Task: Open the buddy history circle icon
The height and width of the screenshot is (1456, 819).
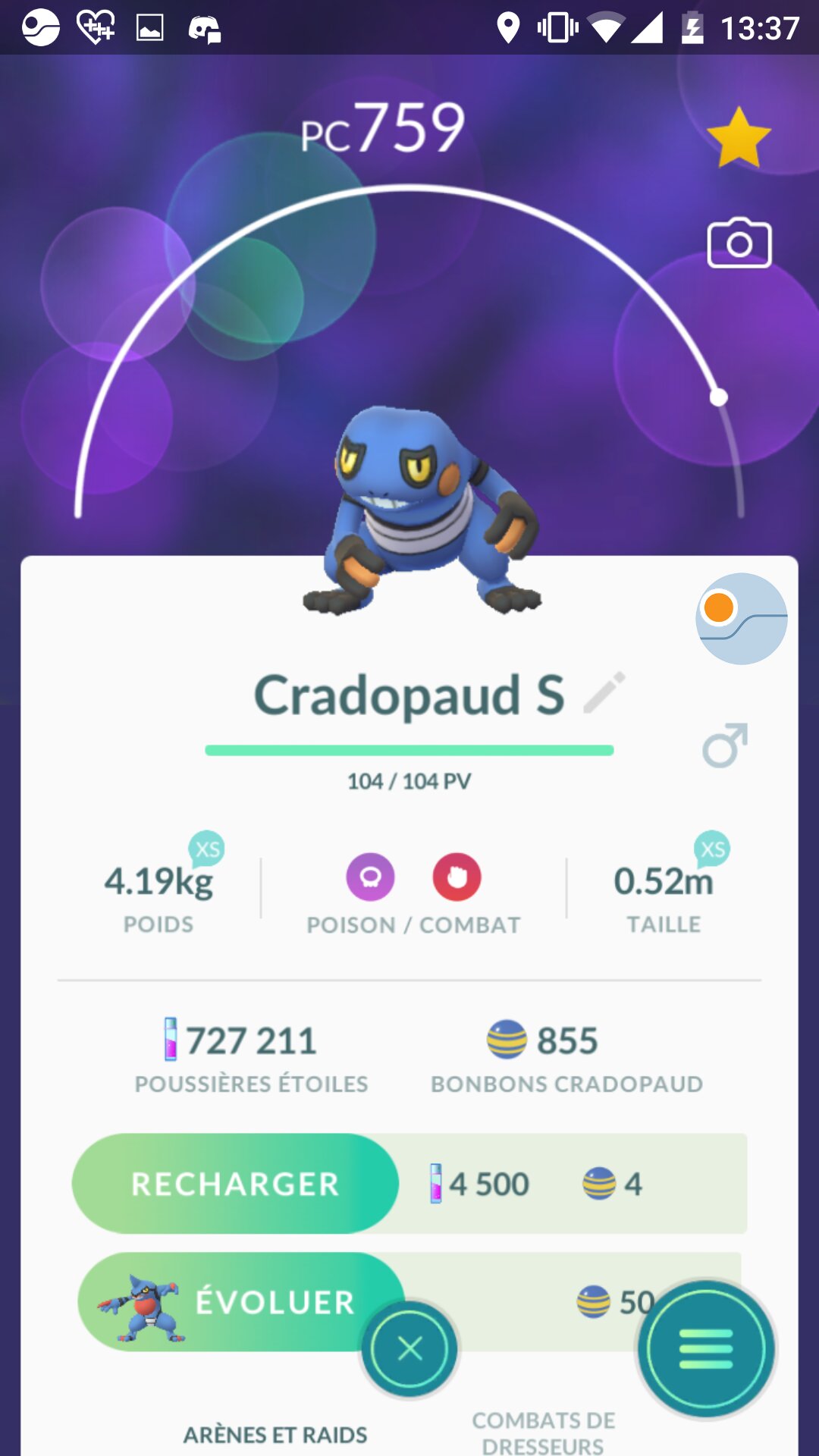Action: tap(741, 619)
